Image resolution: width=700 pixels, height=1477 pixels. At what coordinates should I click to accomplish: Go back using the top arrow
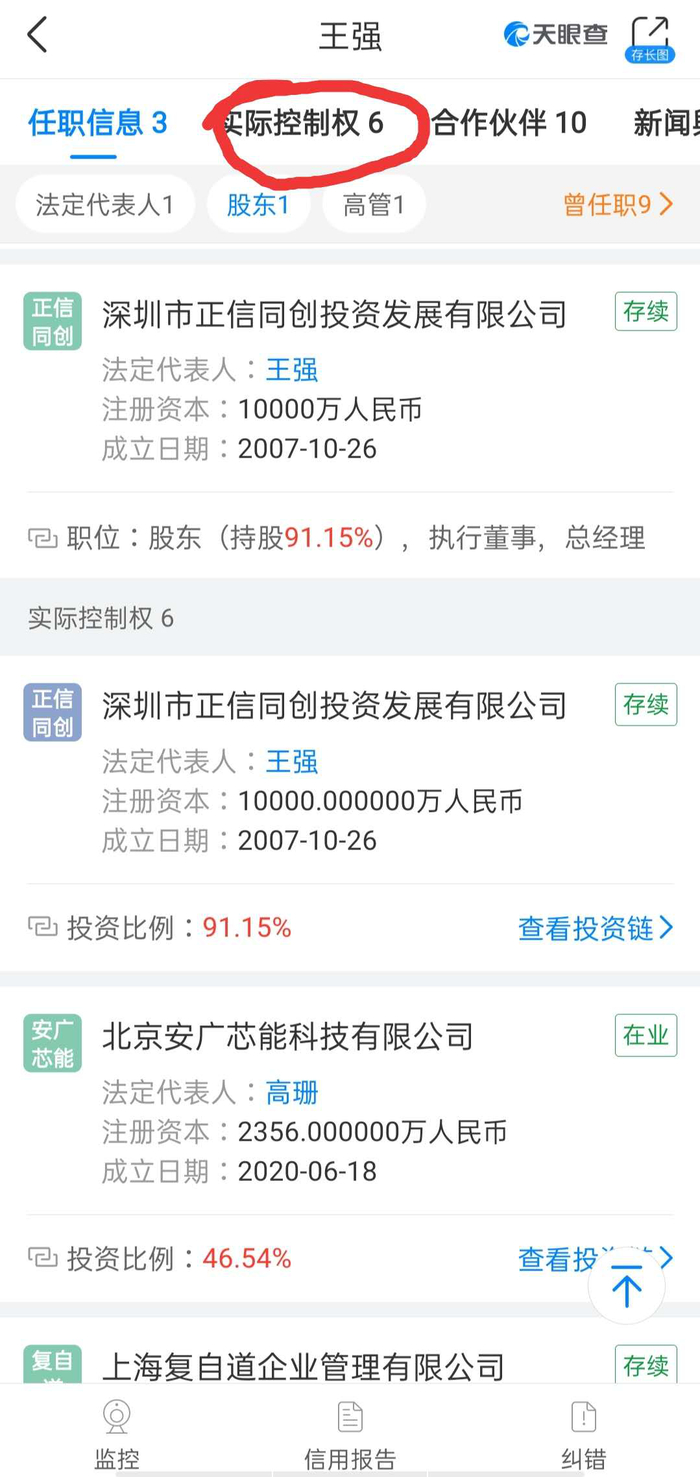click(38, 36)
